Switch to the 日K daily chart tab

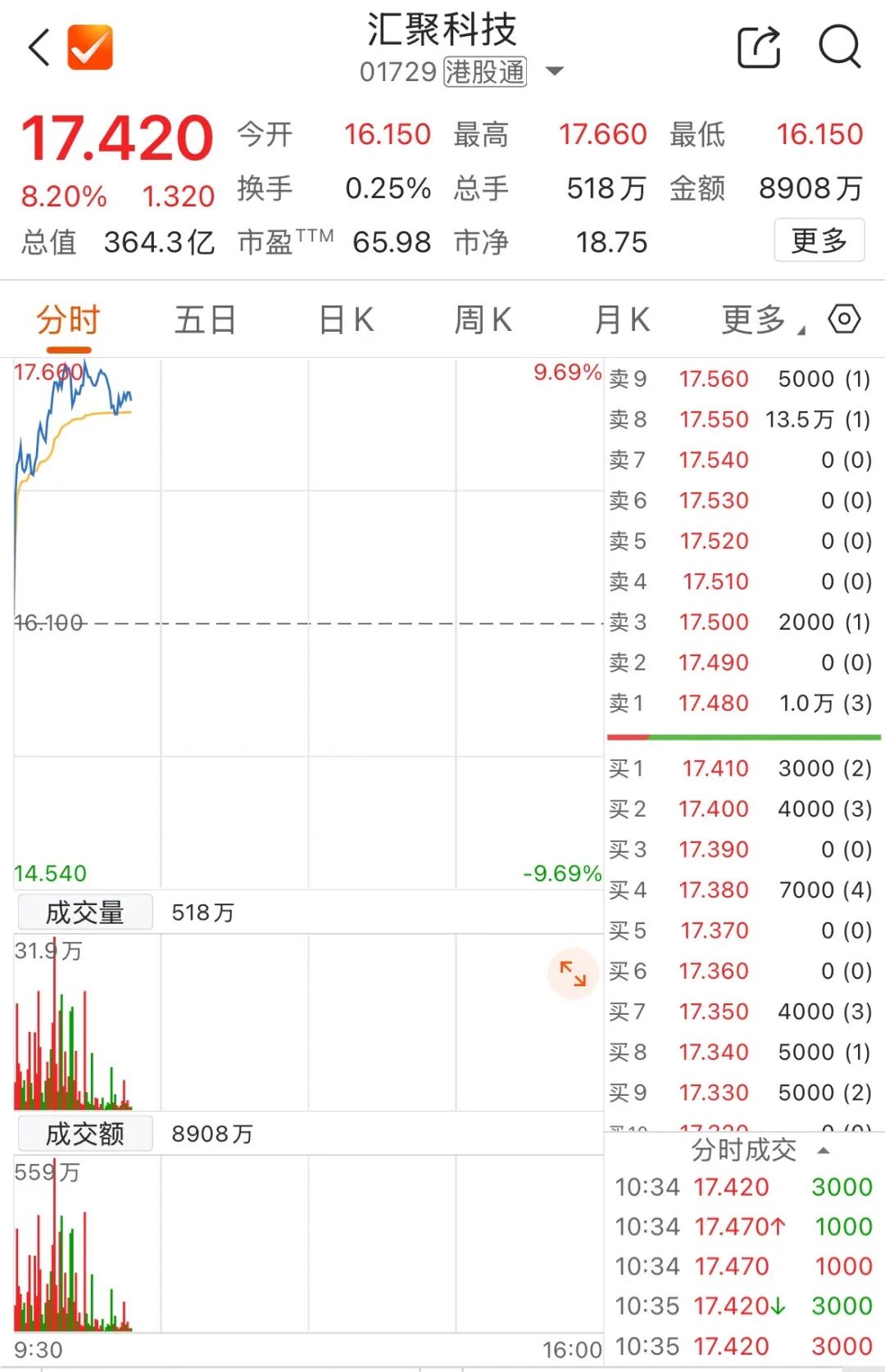tap(346, 320)
